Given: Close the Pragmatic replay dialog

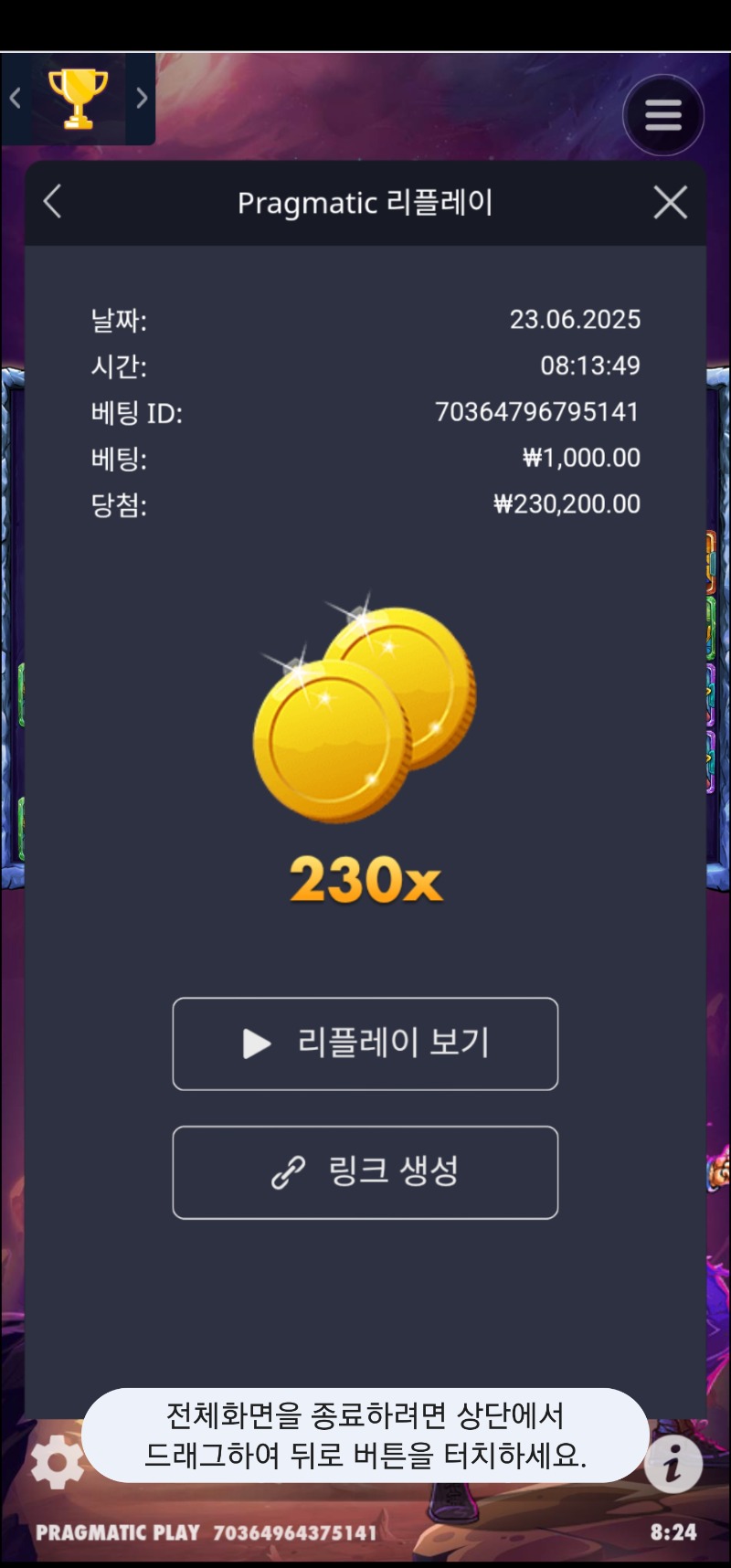Looking at the screenshot, I should click(x=671, y=202).
